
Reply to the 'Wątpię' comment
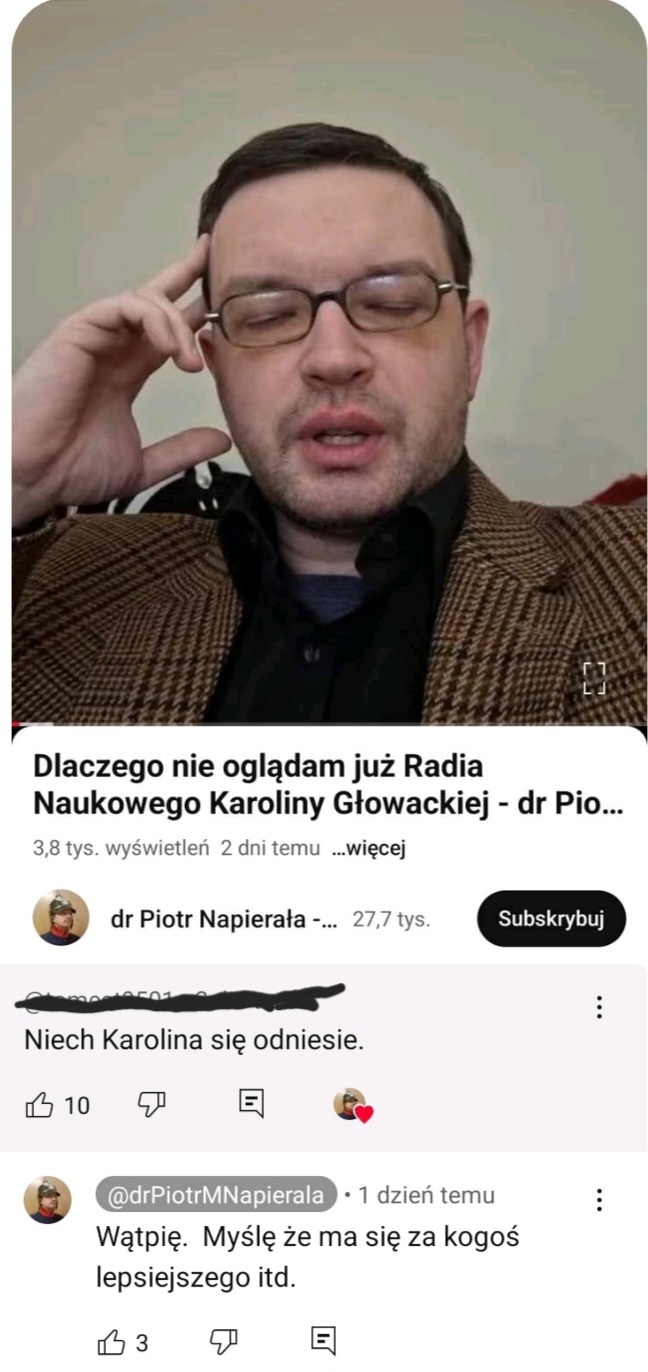pos(323,1341)
